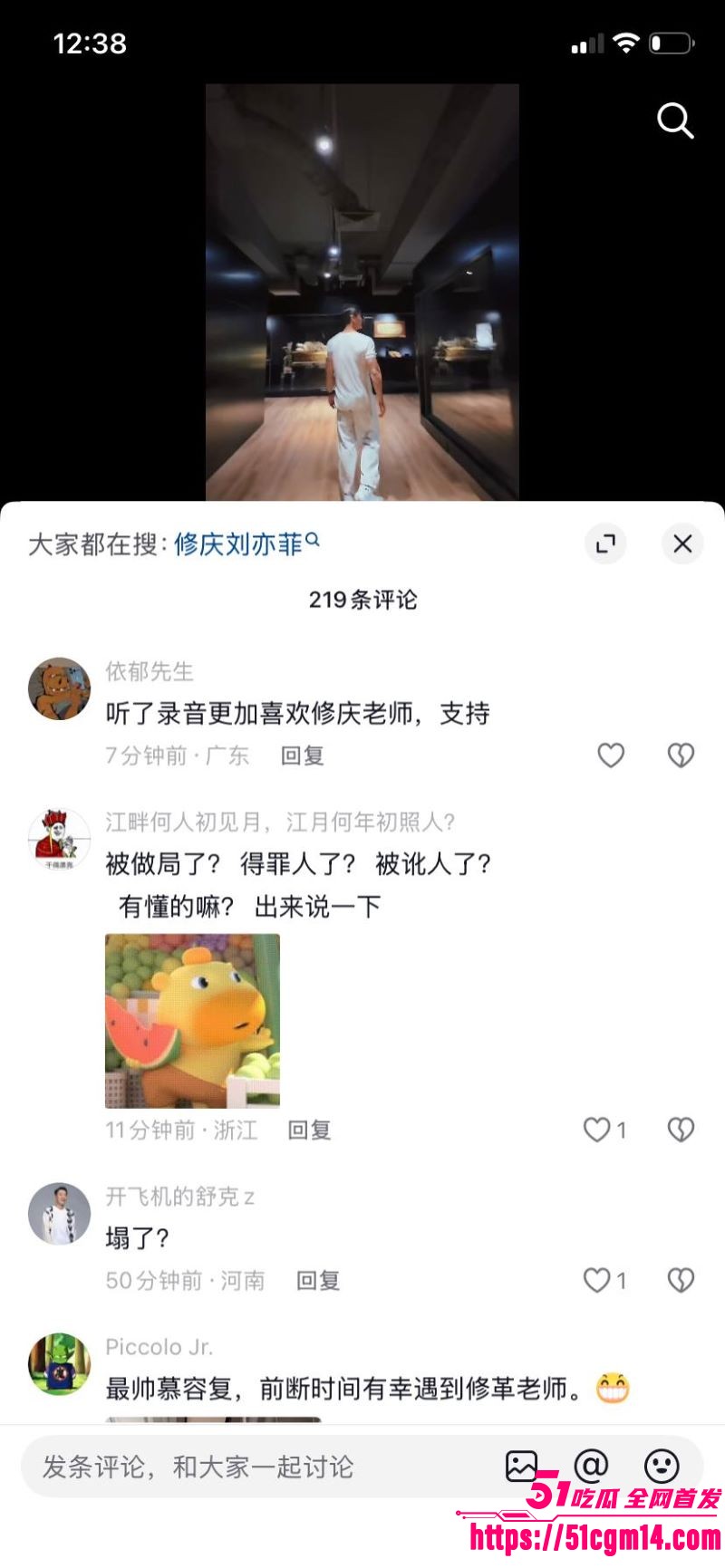
Task: Close the comments panel with the X
Action: [682, 544]
